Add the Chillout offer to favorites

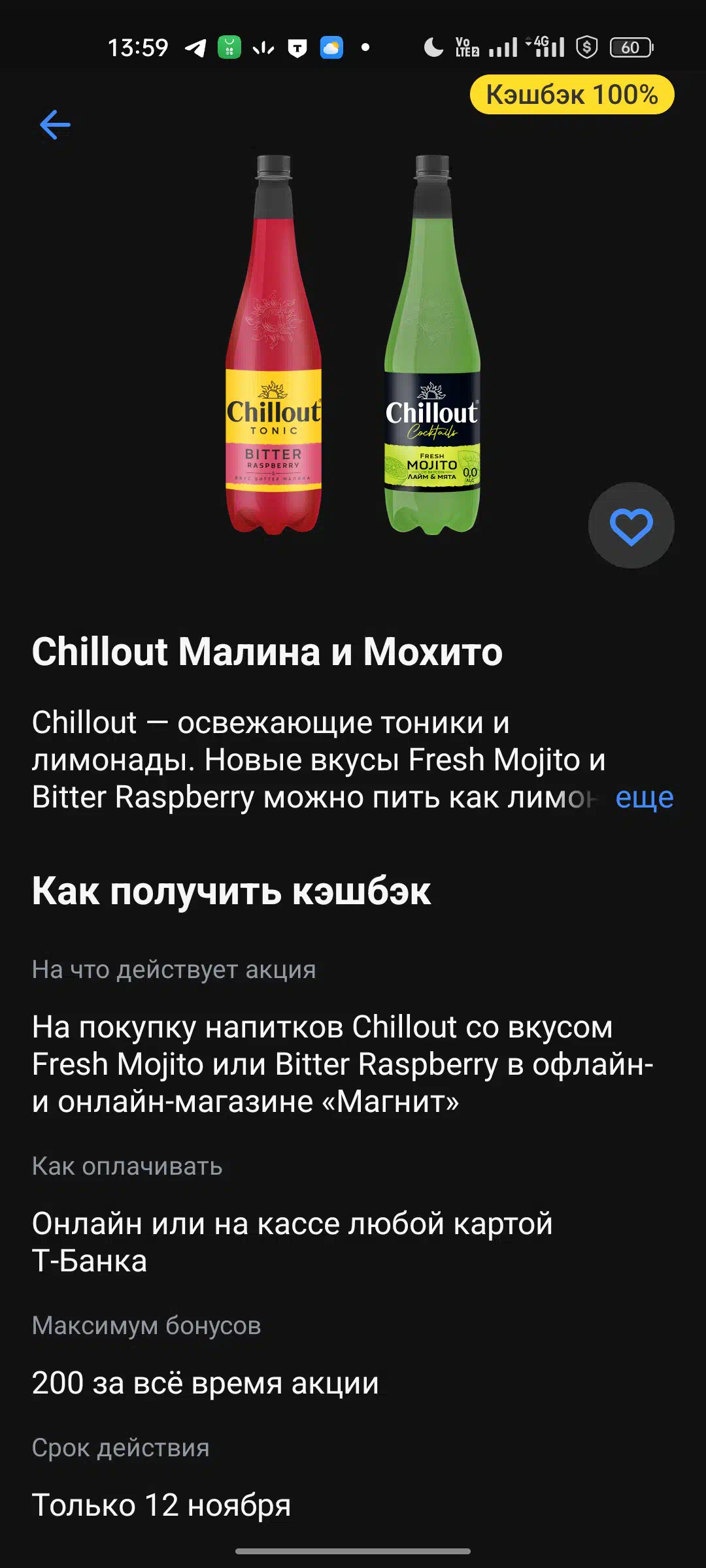[x=631, y=526]
